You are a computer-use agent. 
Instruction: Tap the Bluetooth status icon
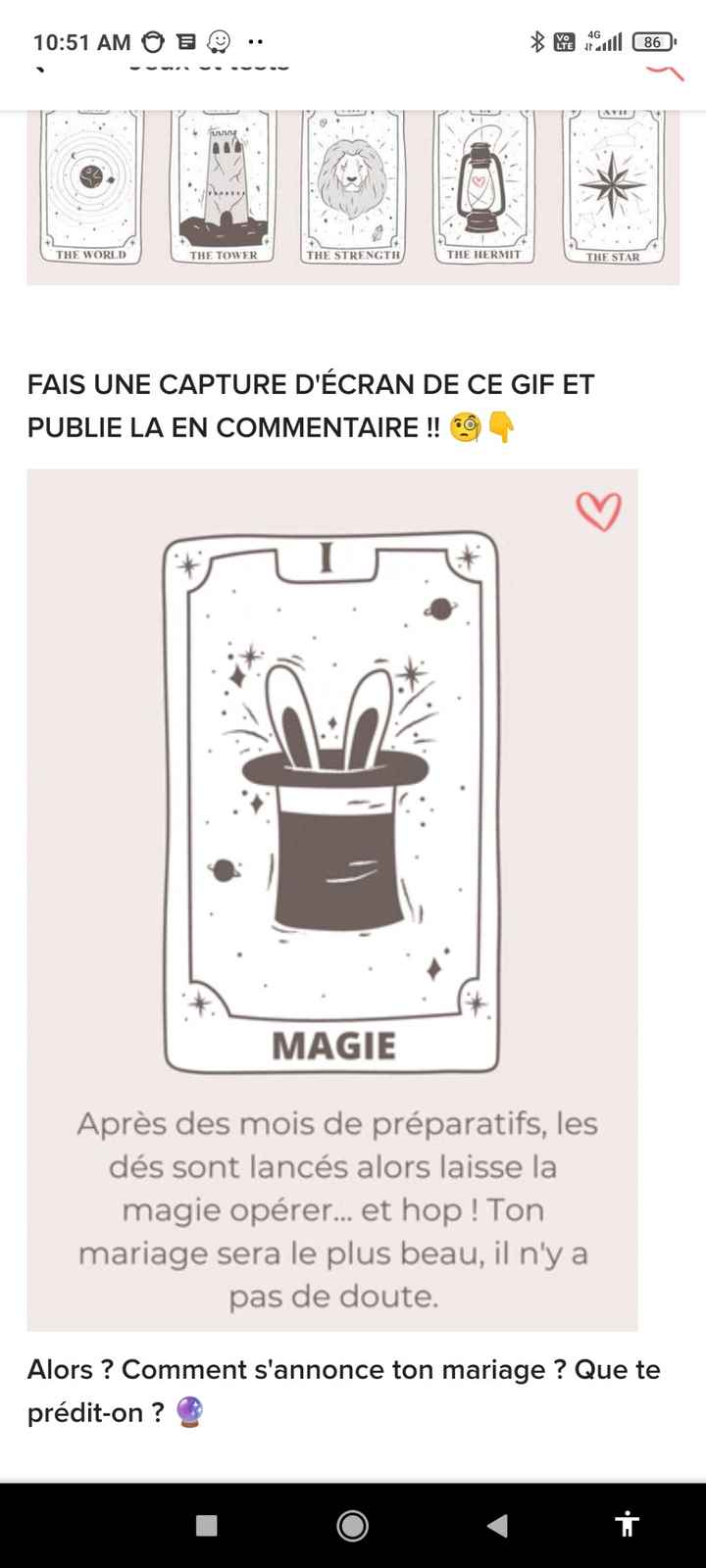(537, 42)
